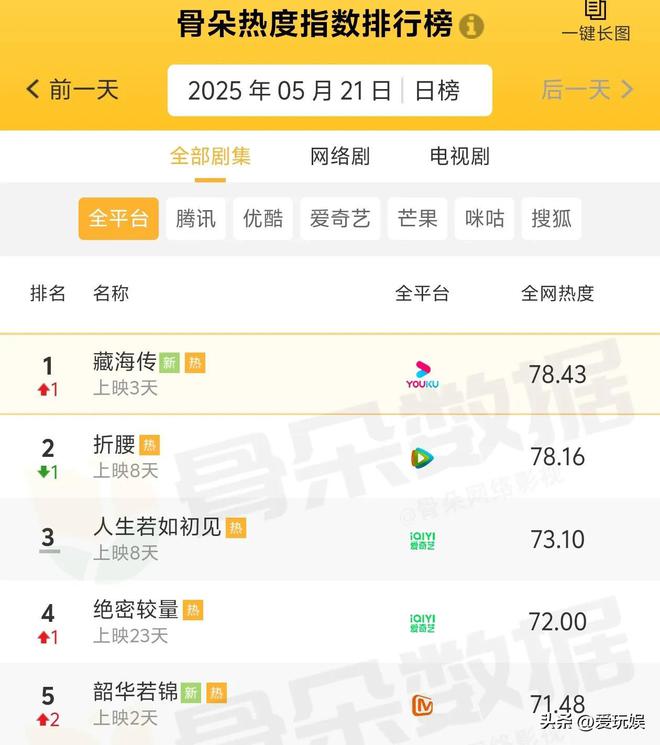Filter rankings by 腾讯

196,219
